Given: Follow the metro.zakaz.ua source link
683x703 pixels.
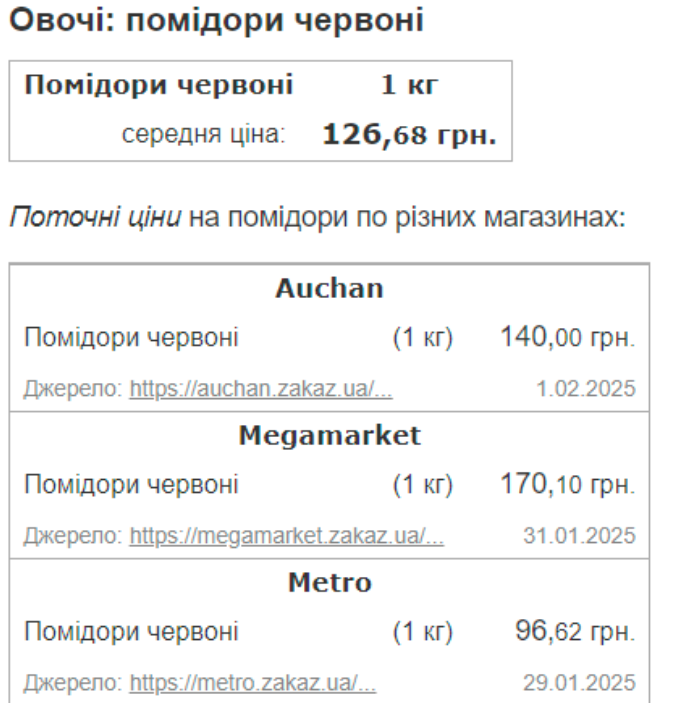Looking at the screenshot, I should coord(252,684).
